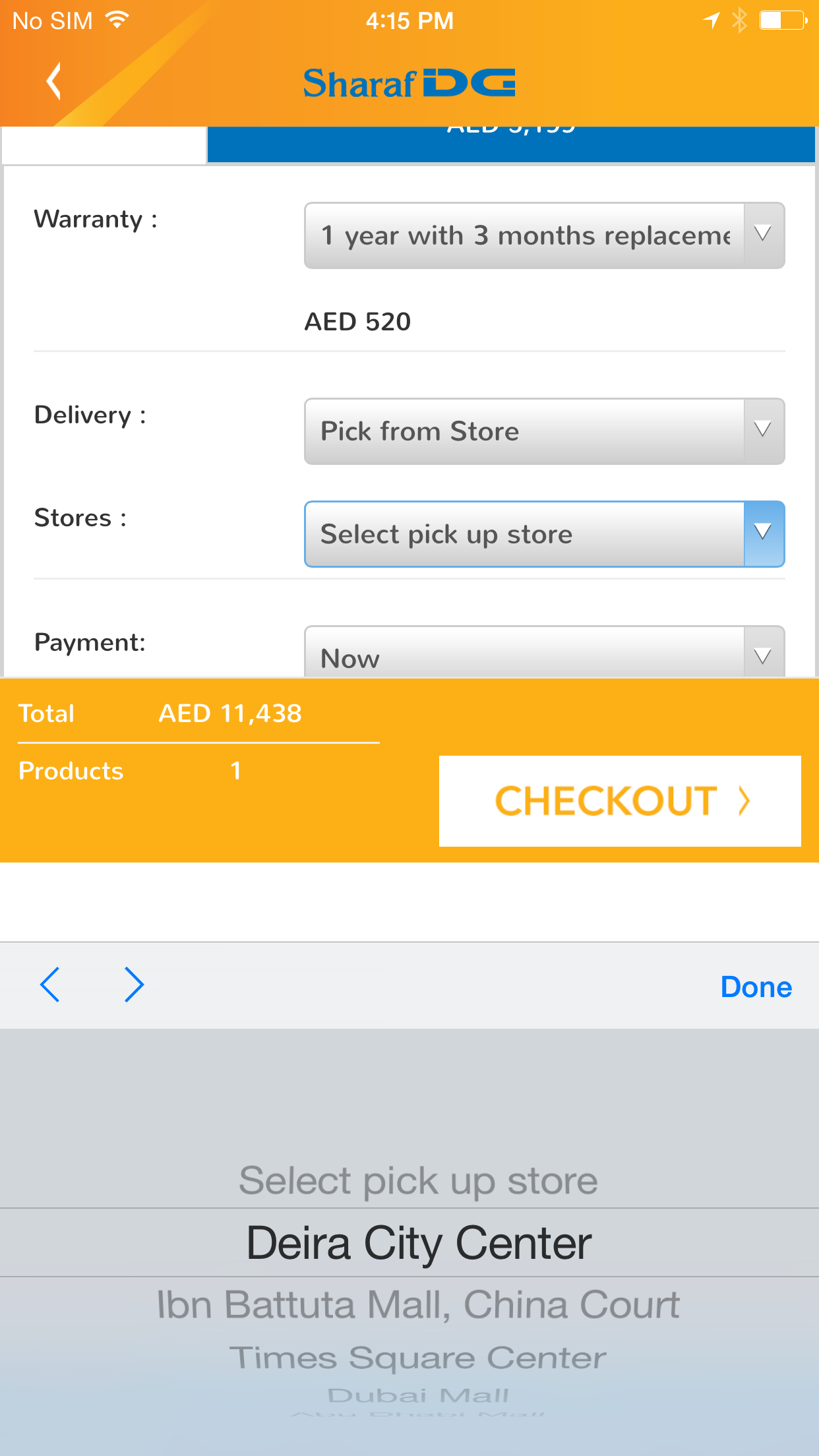This screenshot has height=1456, width=819.
Task: Pick Dubai Mall in the store picker
Action: (x=418, y=1395)
